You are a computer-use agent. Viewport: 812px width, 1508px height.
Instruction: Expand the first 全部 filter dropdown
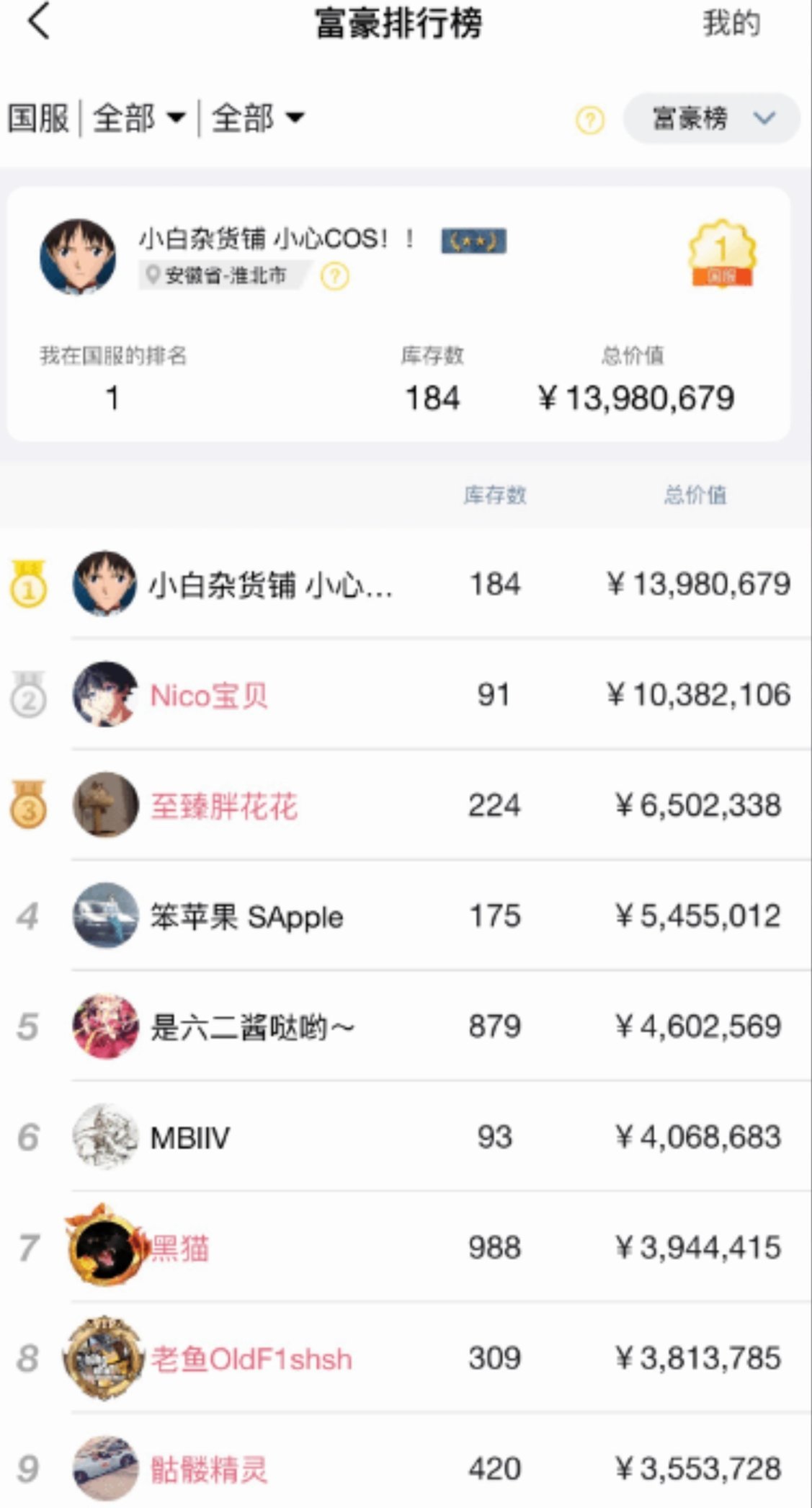tap(138, 117)
